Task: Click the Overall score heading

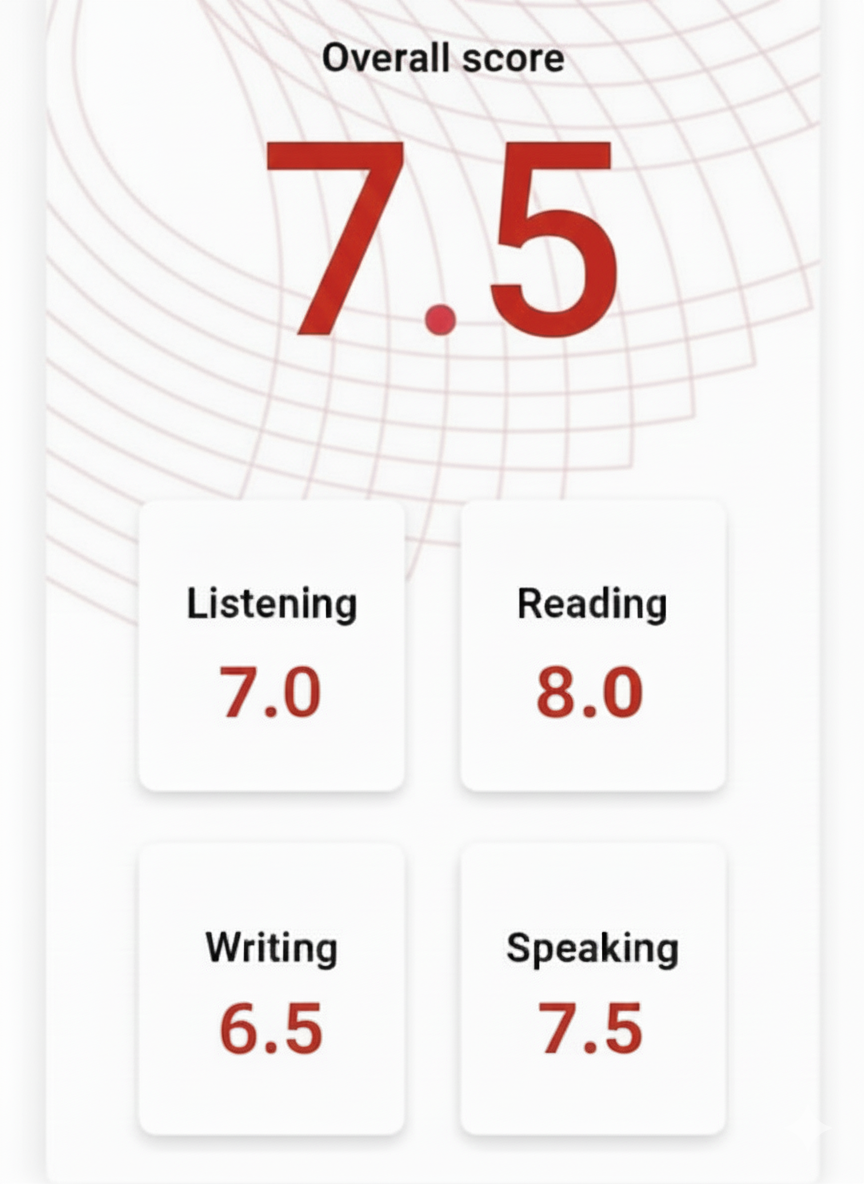Action: 442,58
